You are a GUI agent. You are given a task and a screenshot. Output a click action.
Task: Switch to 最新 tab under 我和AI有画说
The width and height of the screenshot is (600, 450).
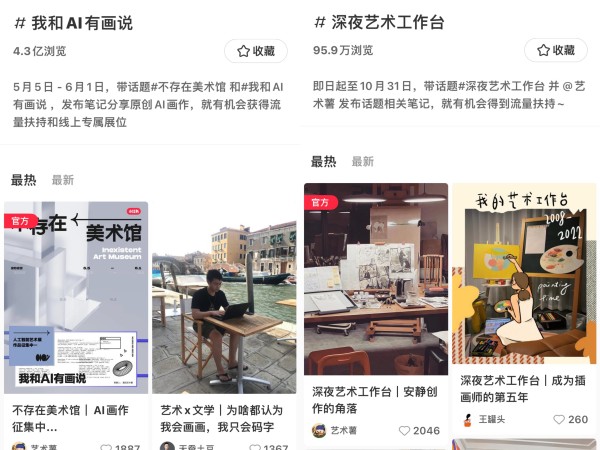point(63,180)
